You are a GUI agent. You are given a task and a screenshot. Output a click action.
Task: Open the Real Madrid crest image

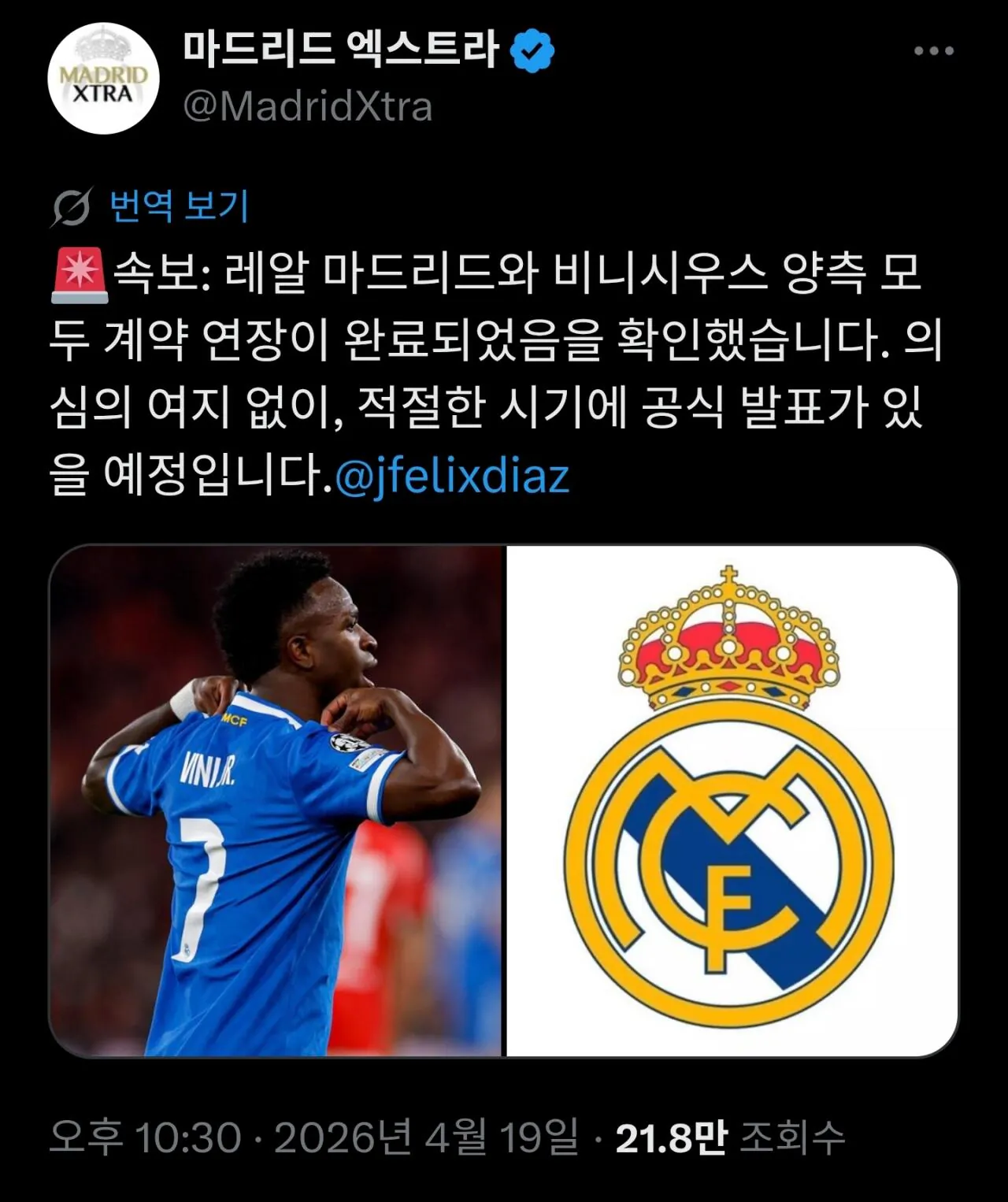click(x=732, y=799)
